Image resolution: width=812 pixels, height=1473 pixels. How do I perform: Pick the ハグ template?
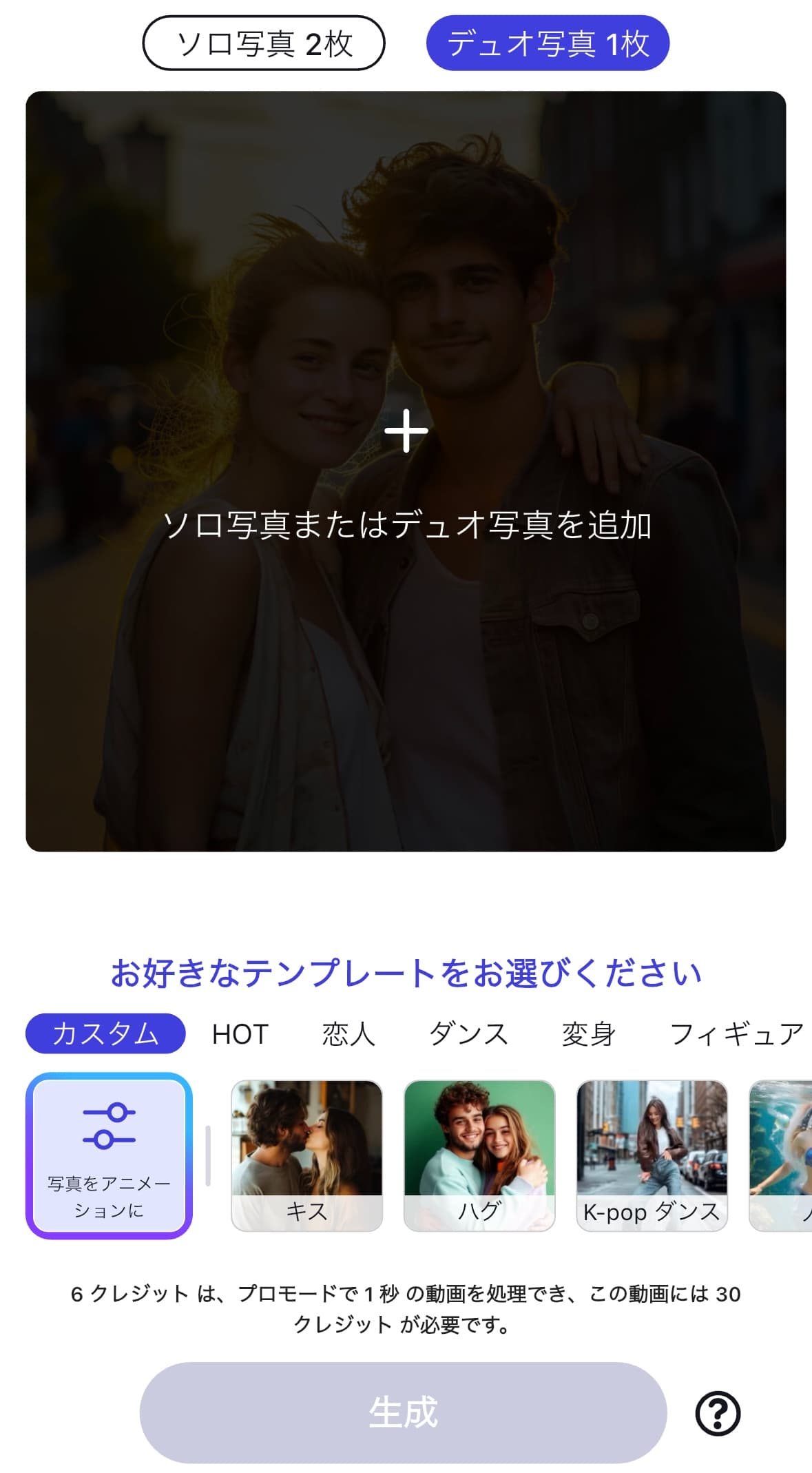coord(479,1155)
